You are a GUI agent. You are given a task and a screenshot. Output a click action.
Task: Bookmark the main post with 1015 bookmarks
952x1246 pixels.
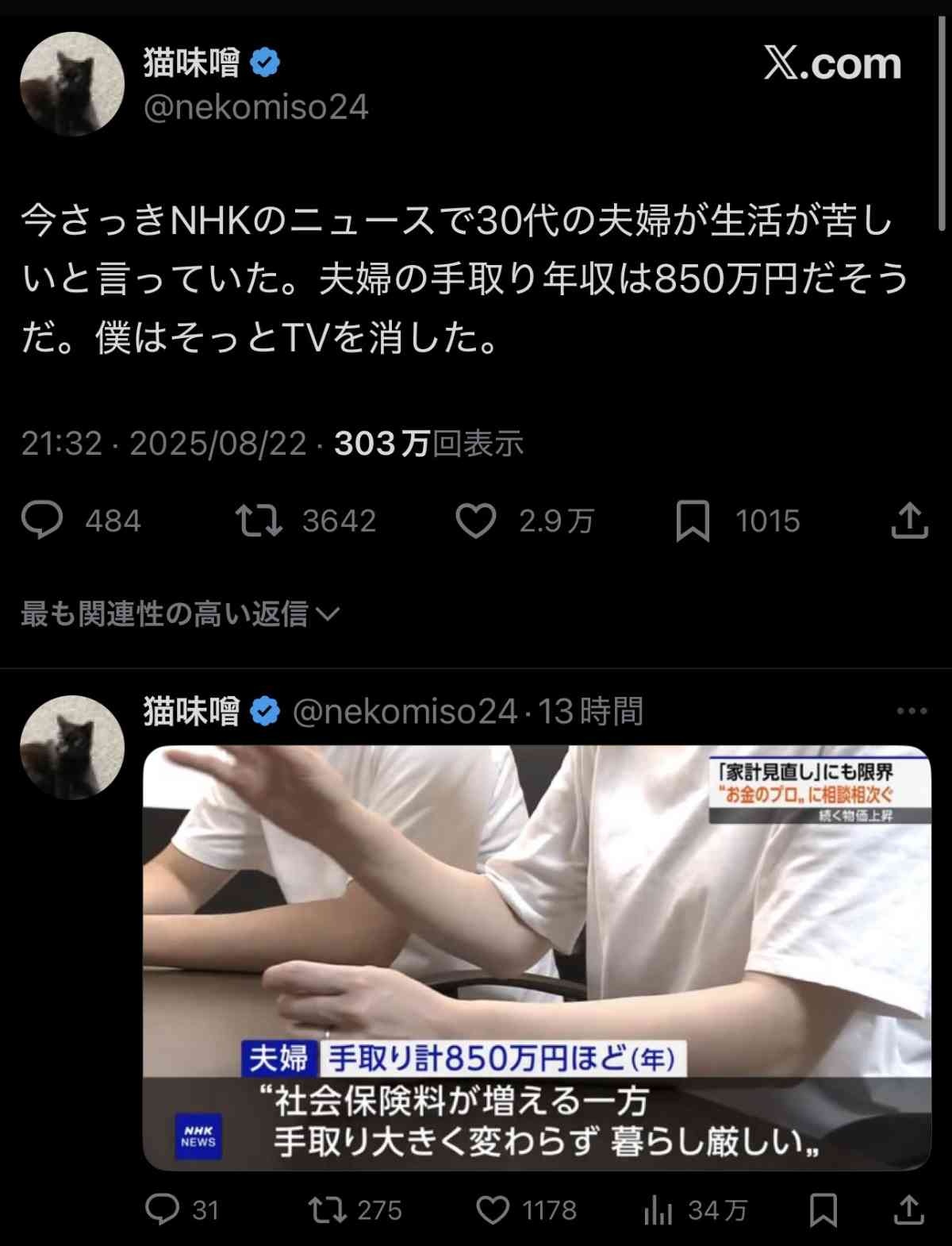click(693, 521)
